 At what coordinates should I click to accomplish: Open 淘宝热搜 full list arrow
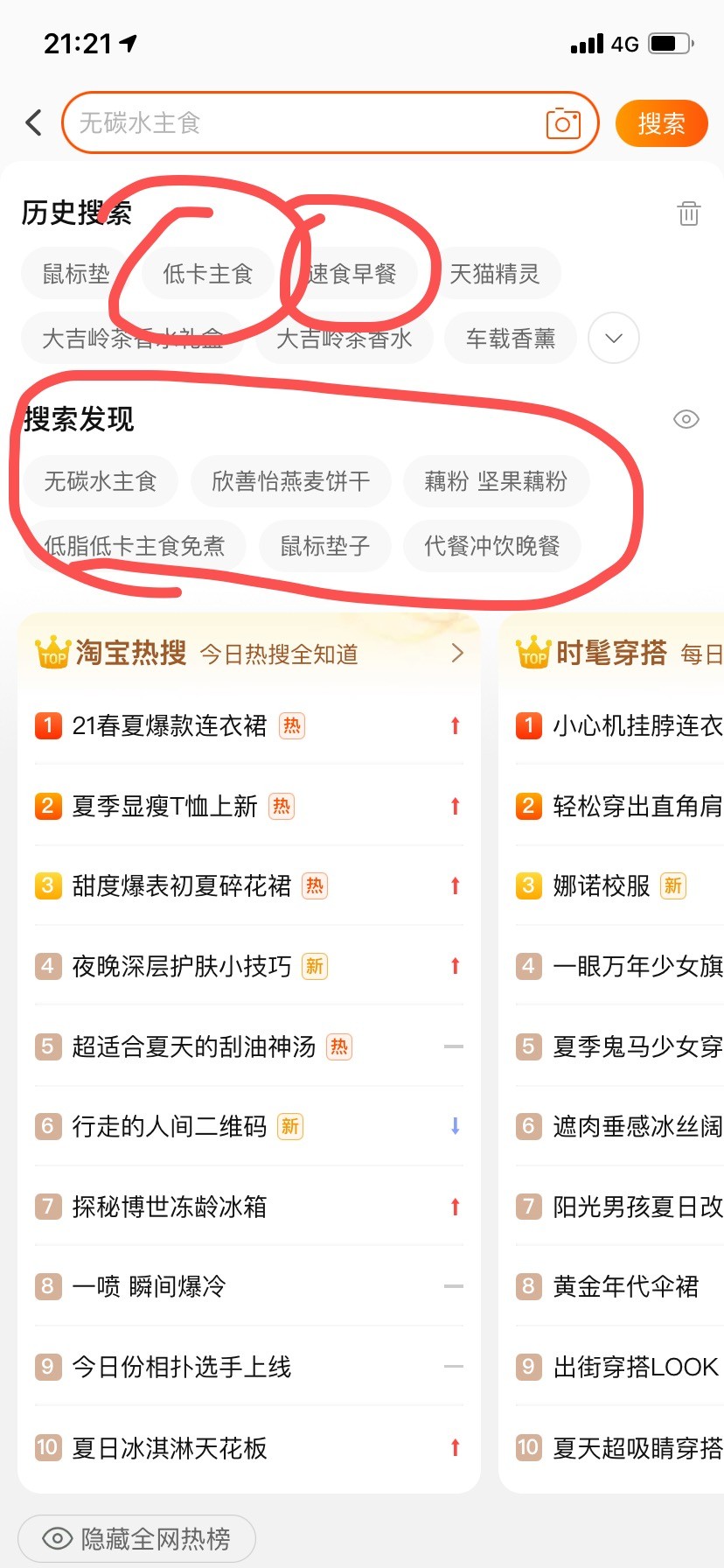tap(456, 653)
